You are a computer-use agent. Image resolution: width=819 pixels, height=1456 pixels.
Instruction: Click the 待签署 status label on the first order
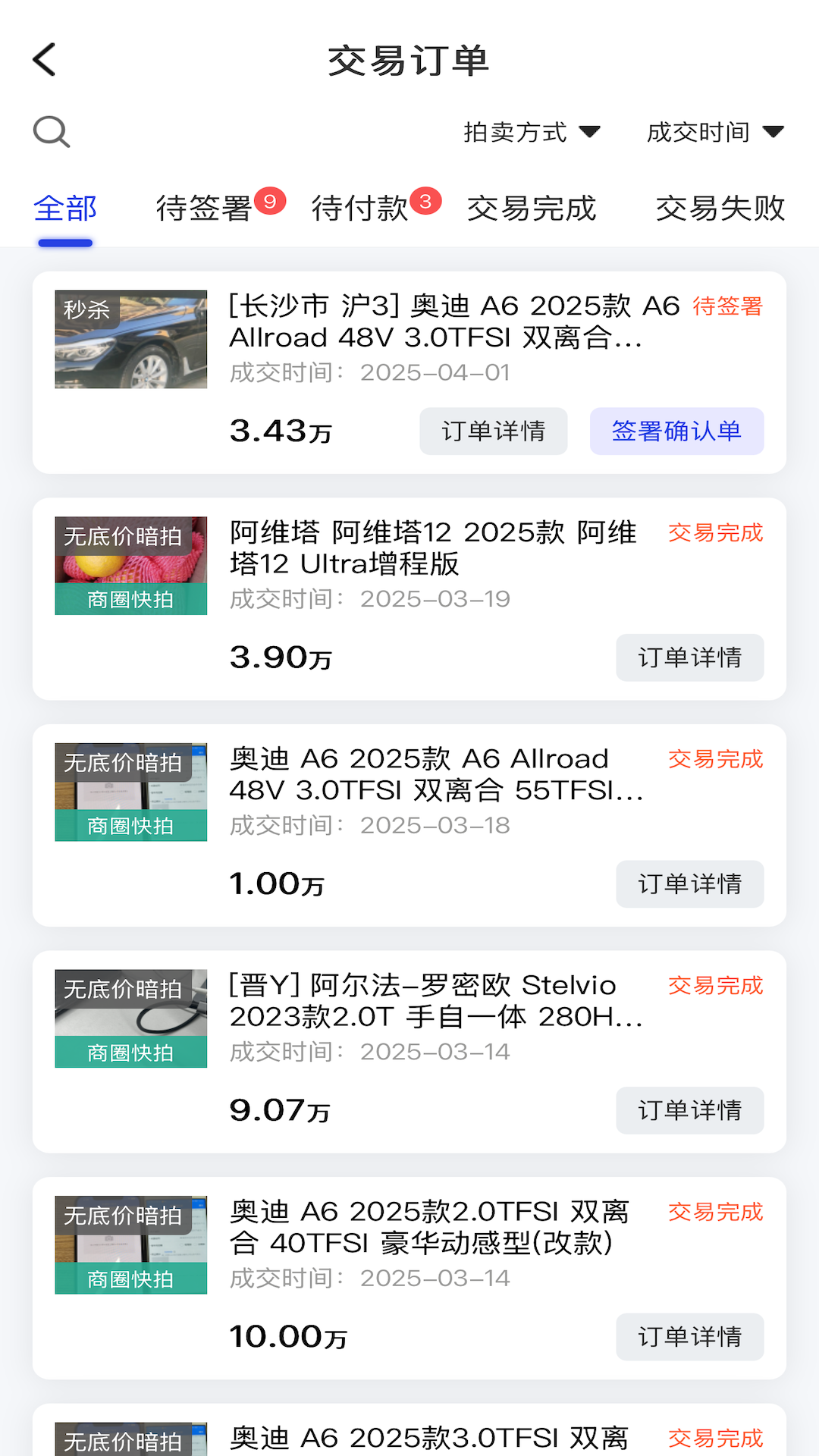[727, 306]
